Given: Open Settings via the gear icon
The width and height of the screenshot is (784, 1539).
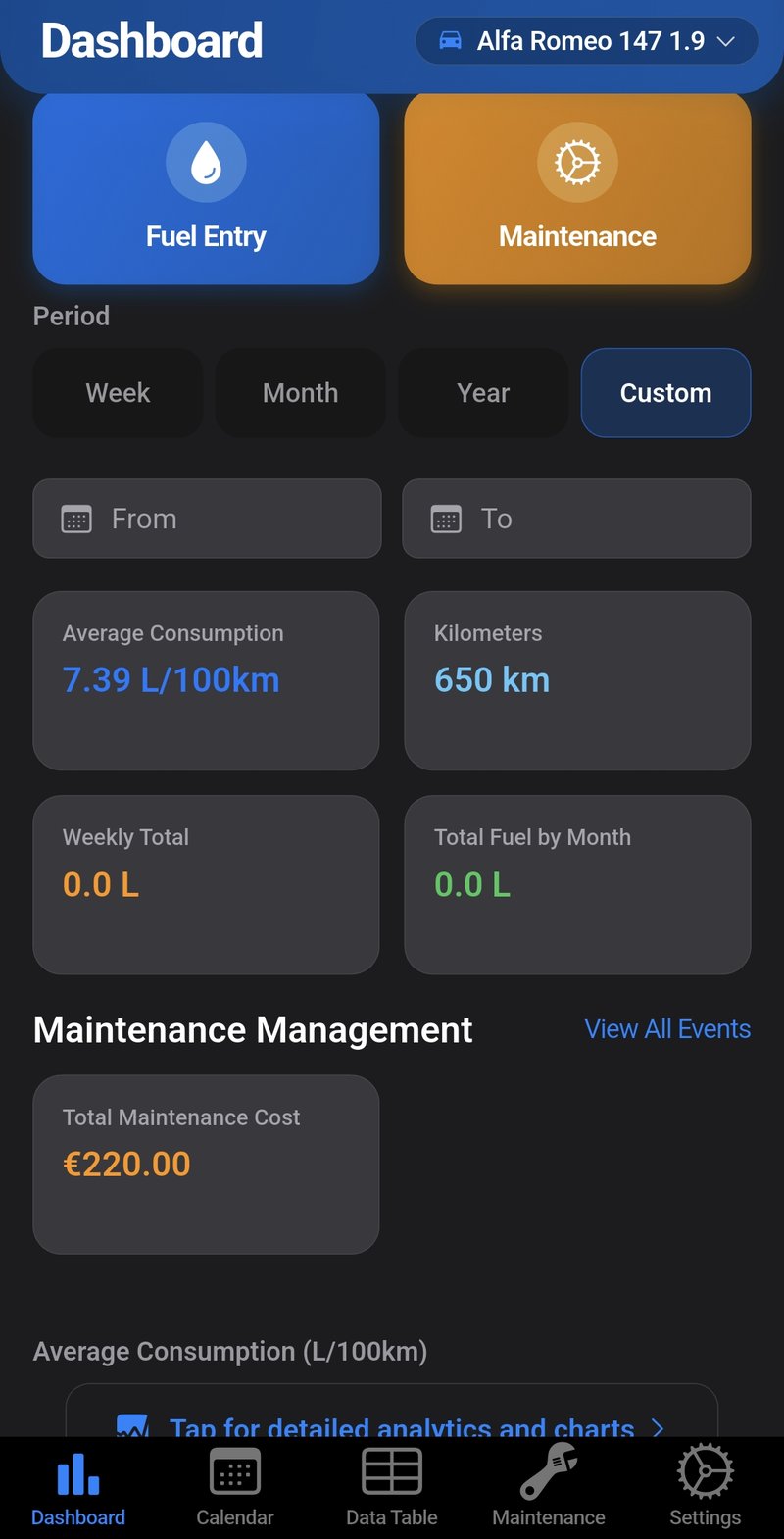Looking at the screenshot, I should pos(705,1470).
